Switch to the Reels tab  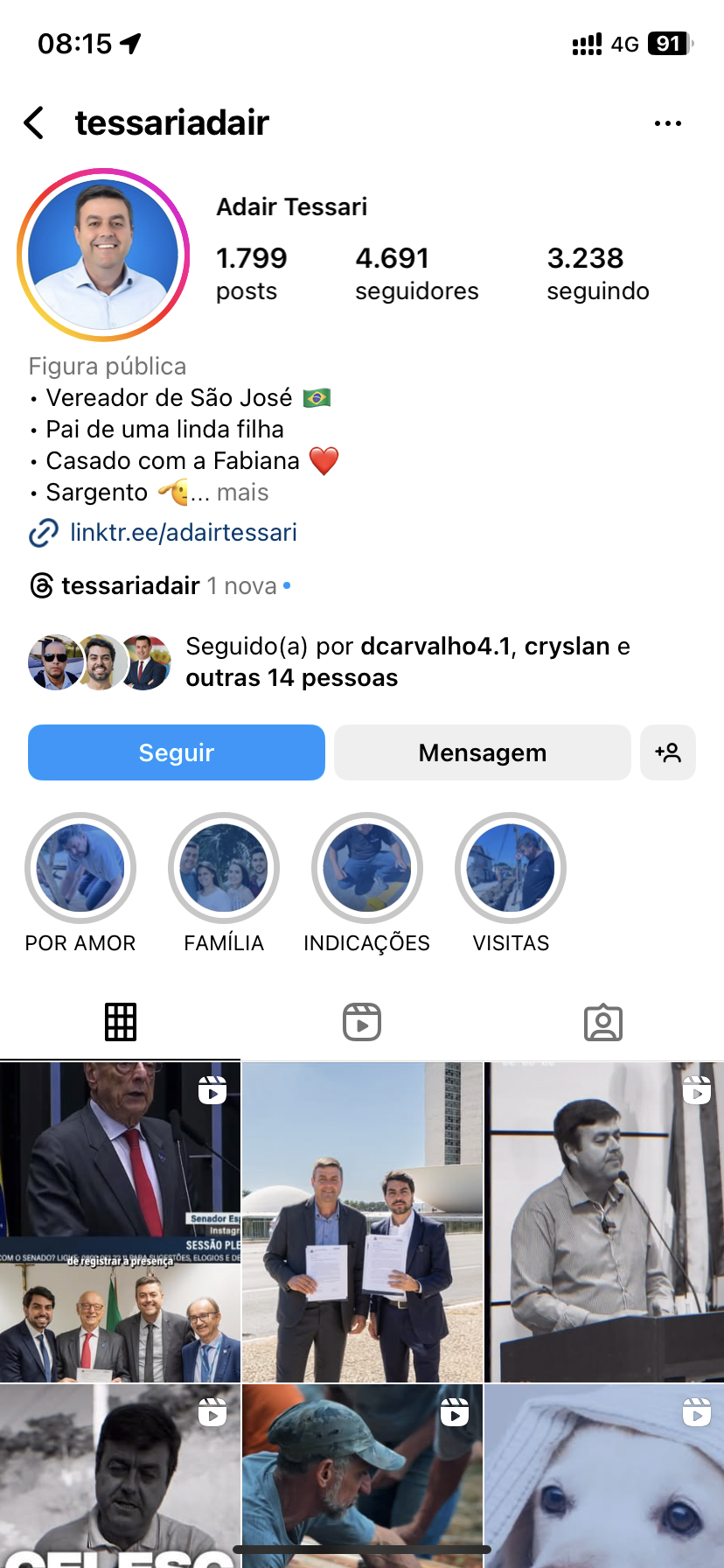(x=362, y=1022)
